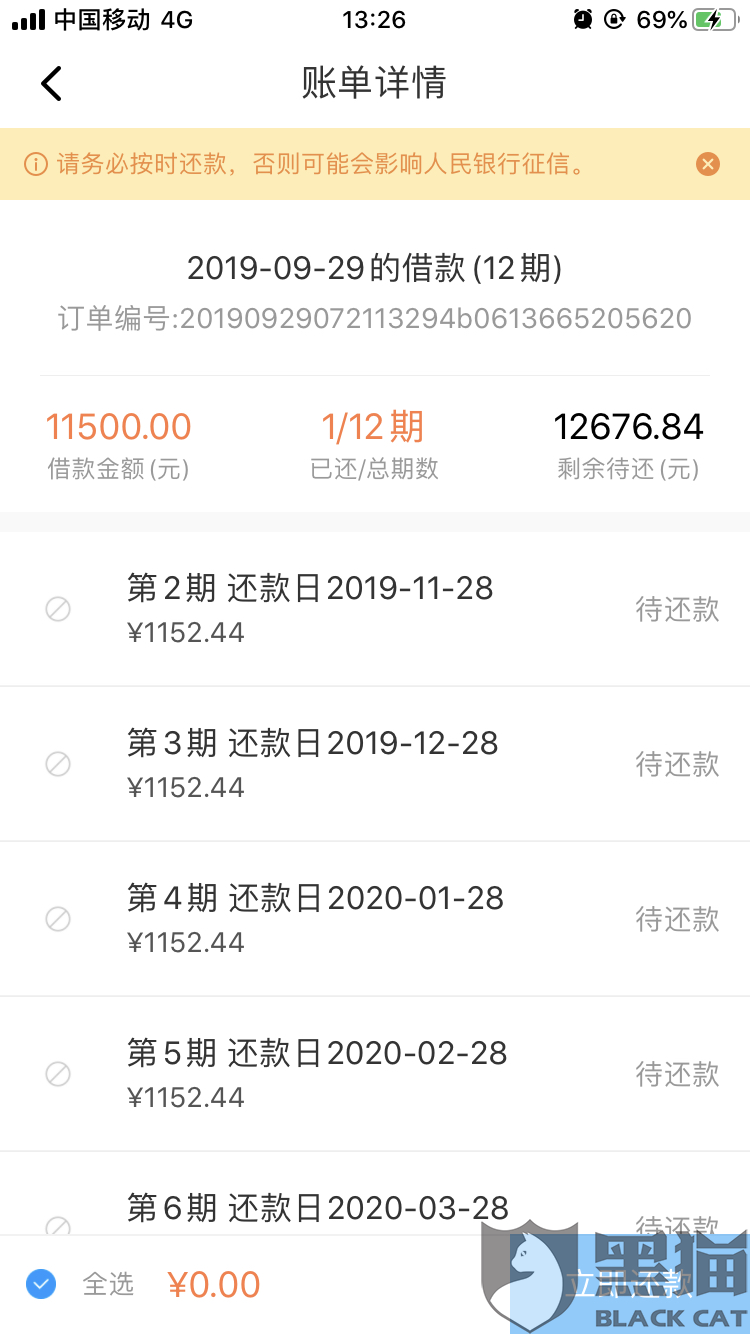Tap the blue 全选 select-all checkmark icon
The image size is (750, 1334).
[40, 1284]
